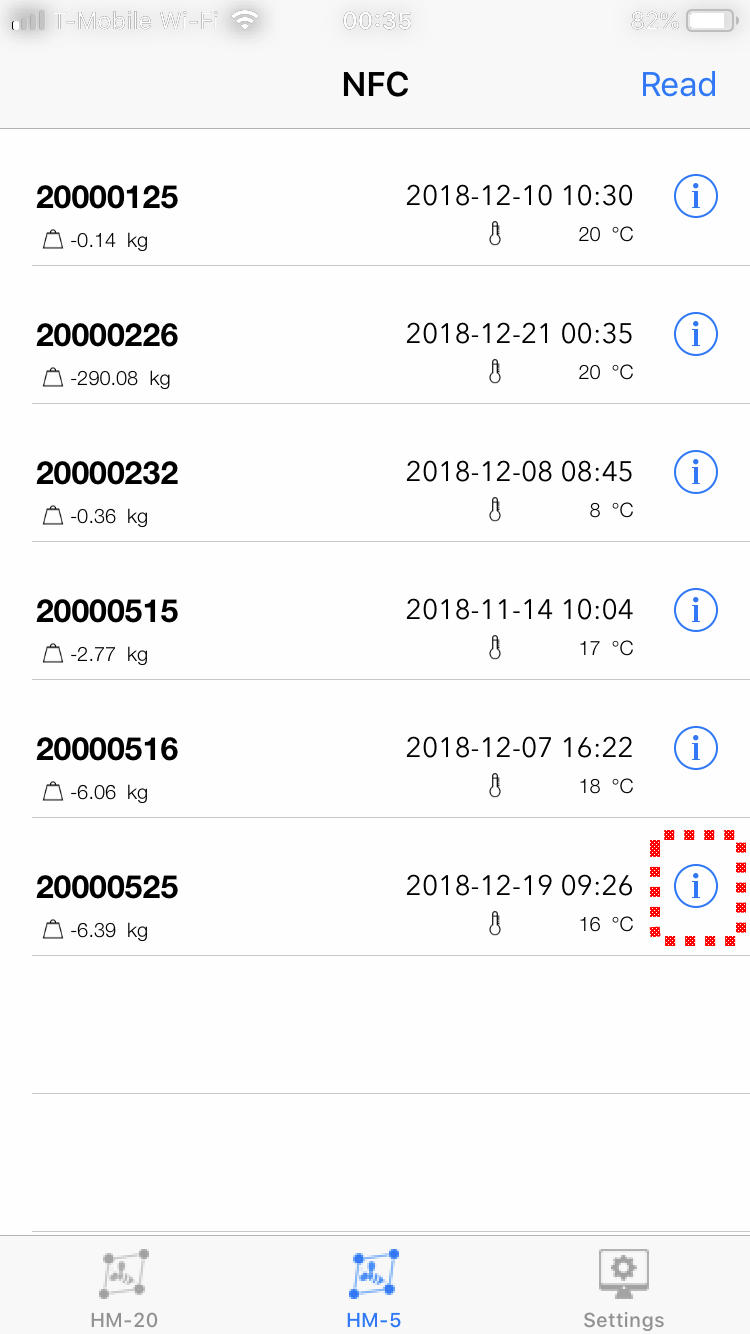The image size is (750, 1334).
Task: Select the HM-5 tab
Action: point(374,1288)
